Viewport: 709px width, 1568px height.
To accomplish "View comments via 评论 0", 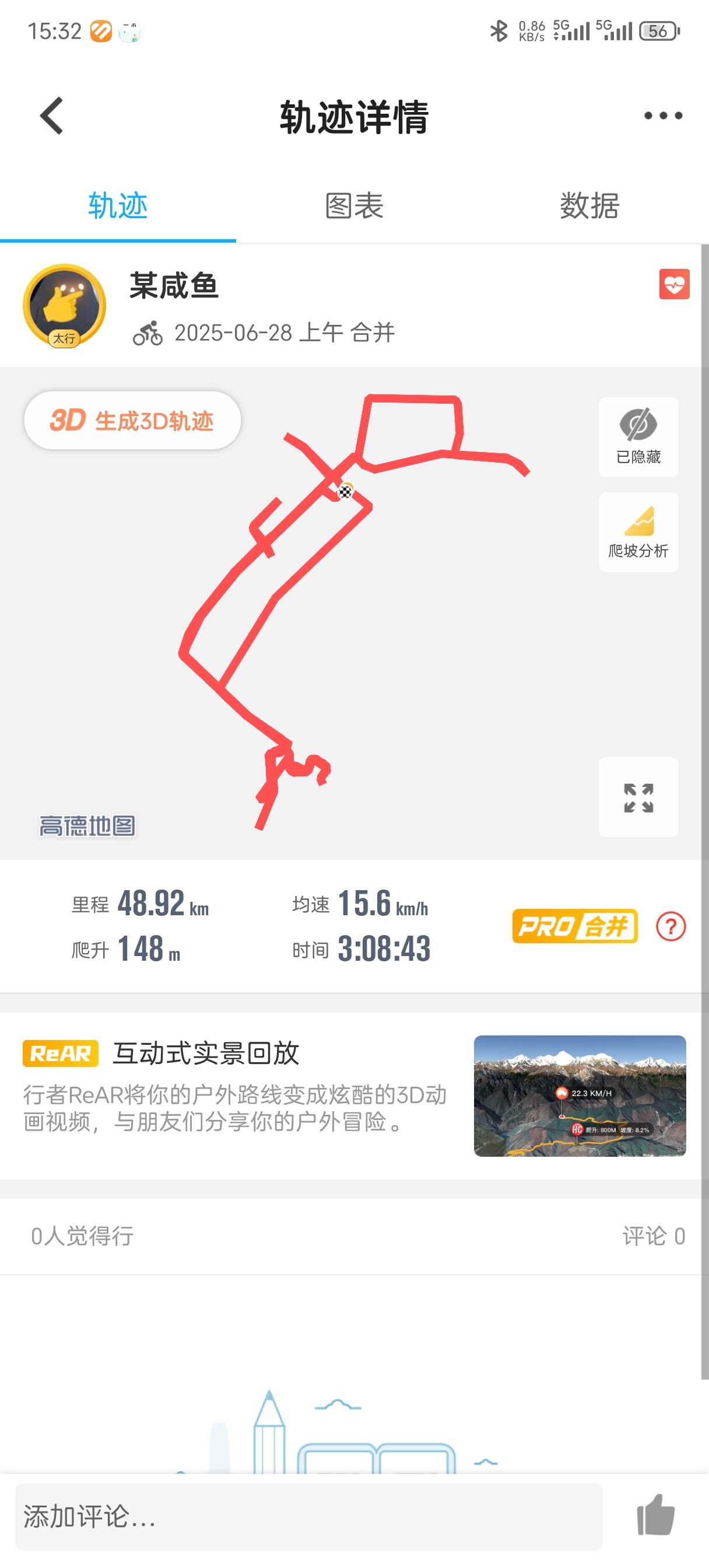I will (x=653, y=1236).
